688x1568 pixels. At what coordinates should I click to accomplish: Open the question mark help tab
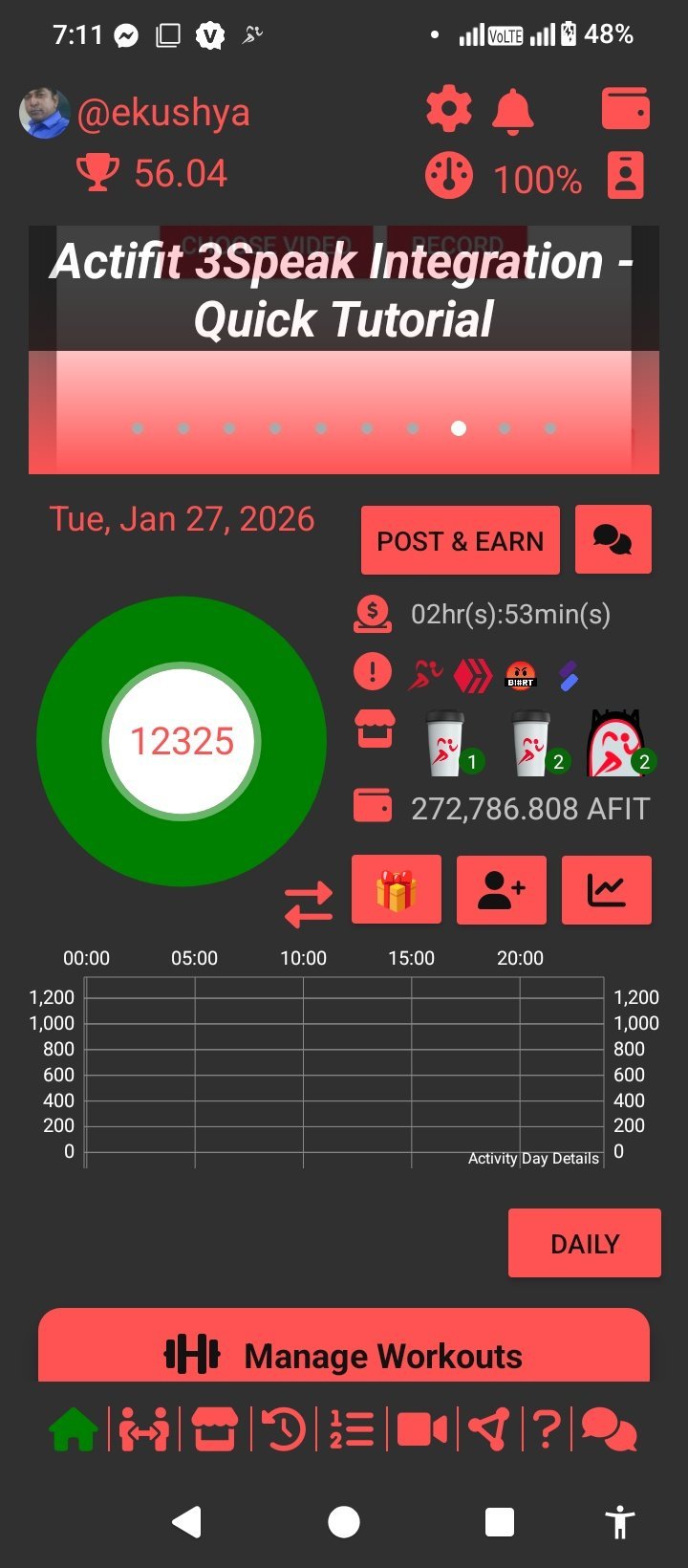pos(546,1430)
